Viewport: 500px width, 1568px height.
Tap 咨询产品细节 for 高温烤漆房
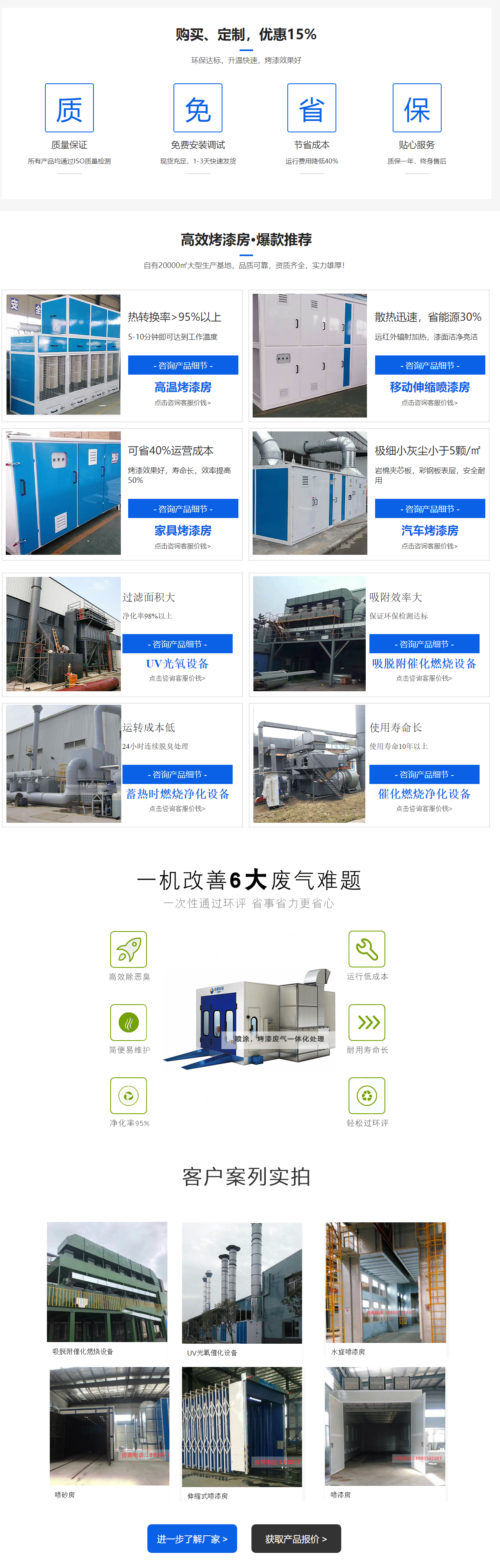coord(182,365)
